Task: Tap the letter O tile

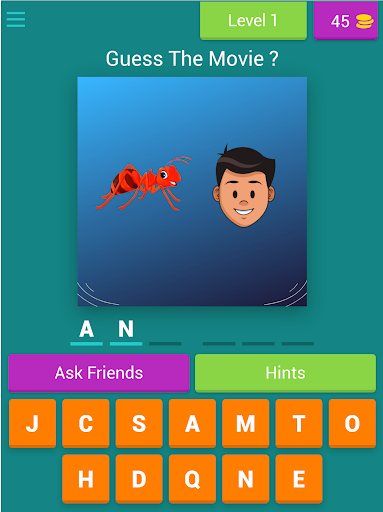Action: tap(352, 423)
